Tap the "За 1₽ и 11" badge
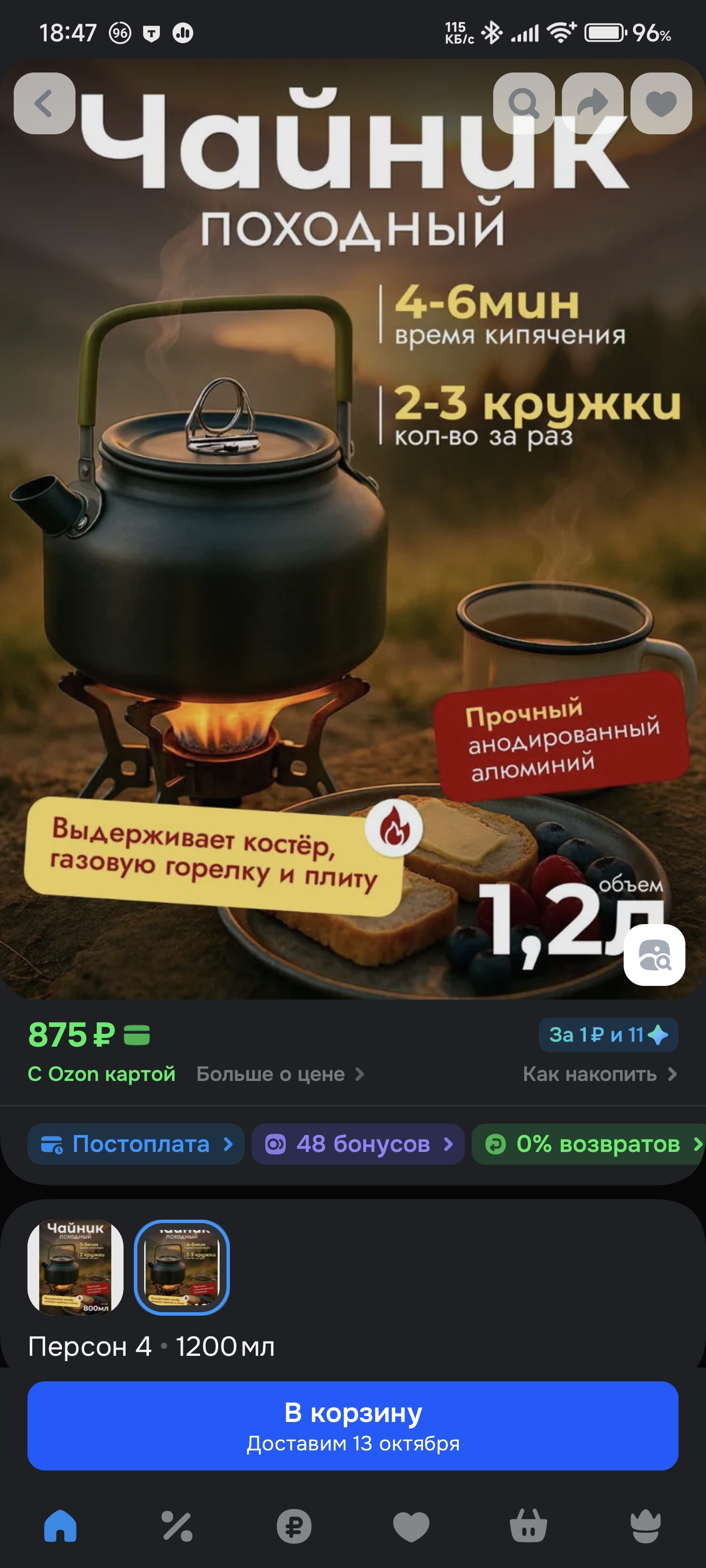This screenshot has width=706, height=1568. [608, 1035]
